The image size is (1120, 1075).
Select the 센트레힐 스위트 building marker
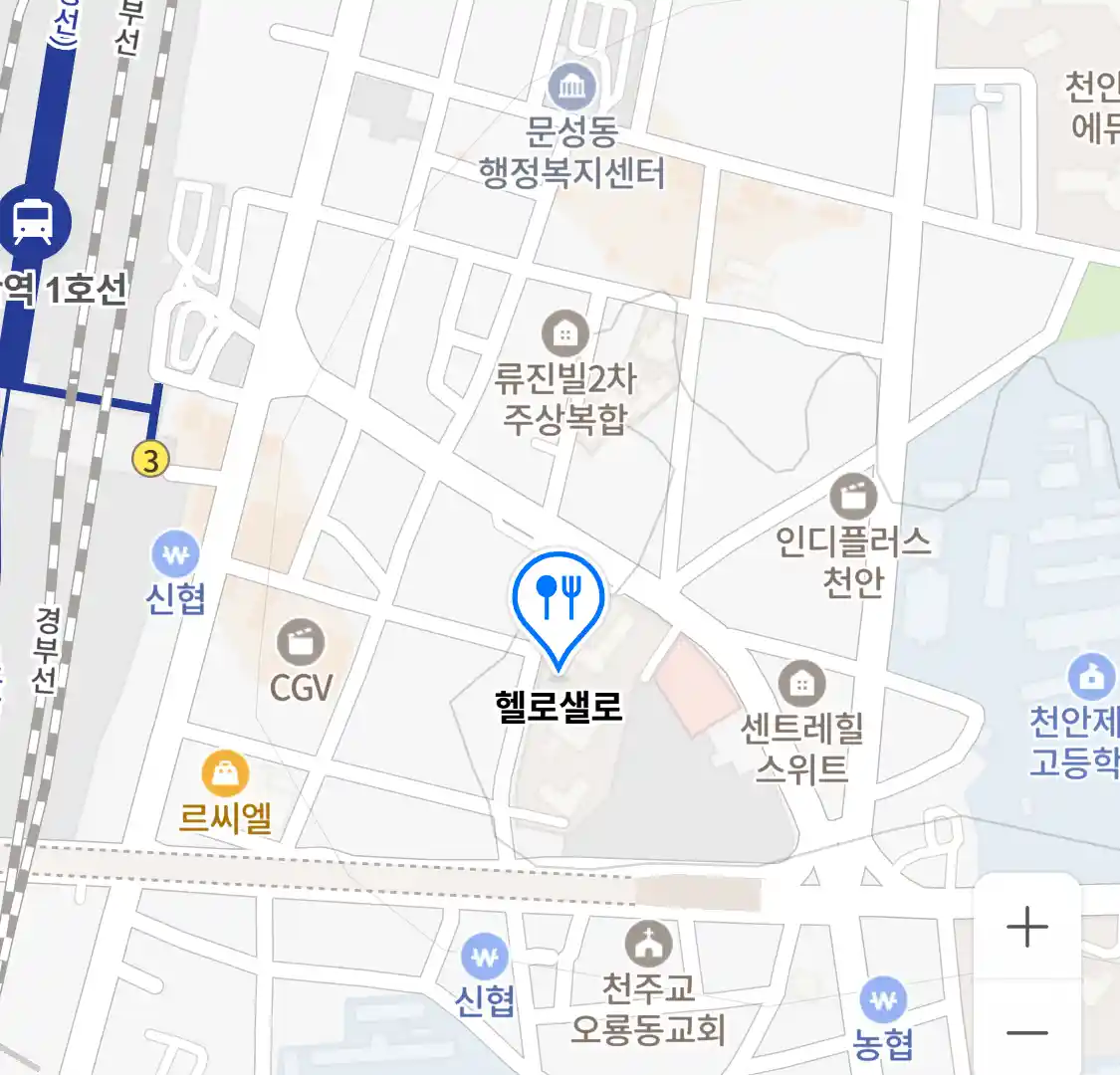[x=801, y=684]
